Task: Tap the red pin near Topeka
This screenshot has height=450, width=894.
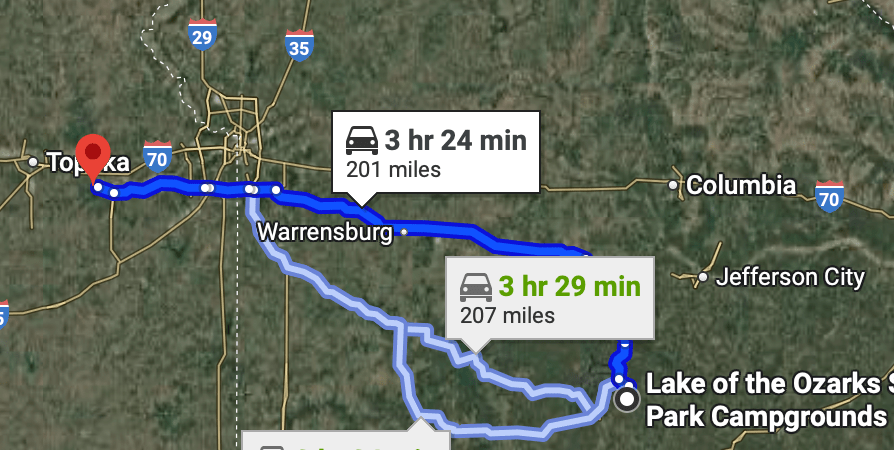Action: (x=94, y=156)
